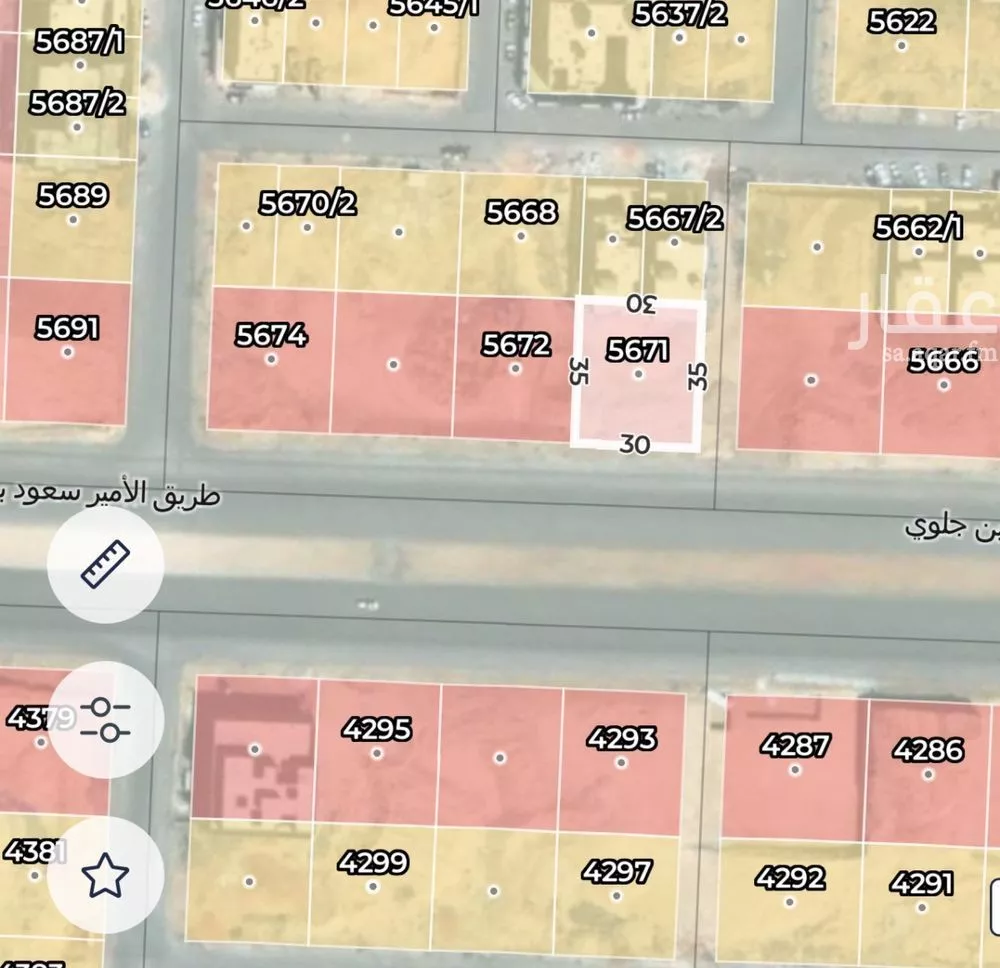Open the ruler measurement tool
The width and height of the screenshot is (1000, 968).
tap(105, 565)
